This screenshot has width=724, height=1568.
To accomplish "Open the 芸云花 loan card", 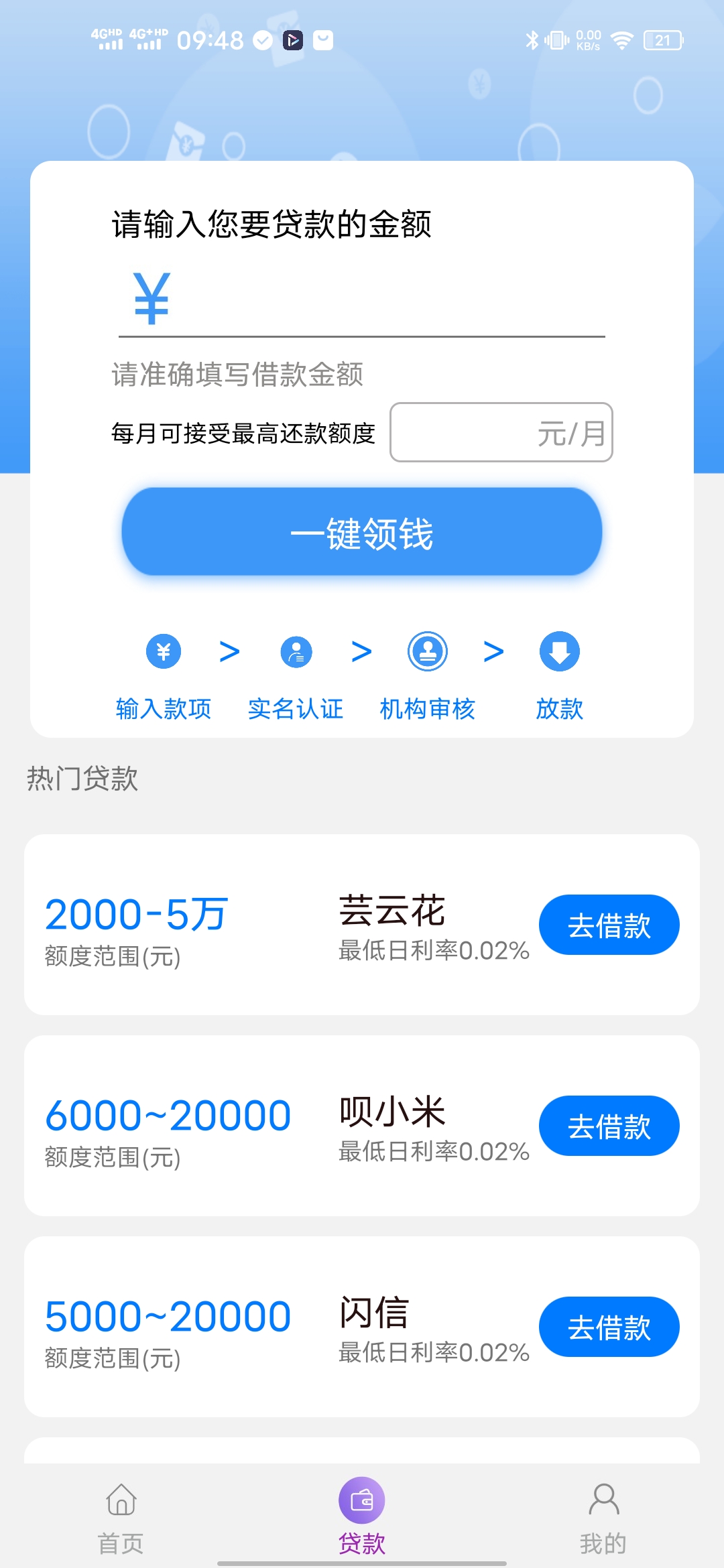I will pyautogui.click(x=268, y=925).
